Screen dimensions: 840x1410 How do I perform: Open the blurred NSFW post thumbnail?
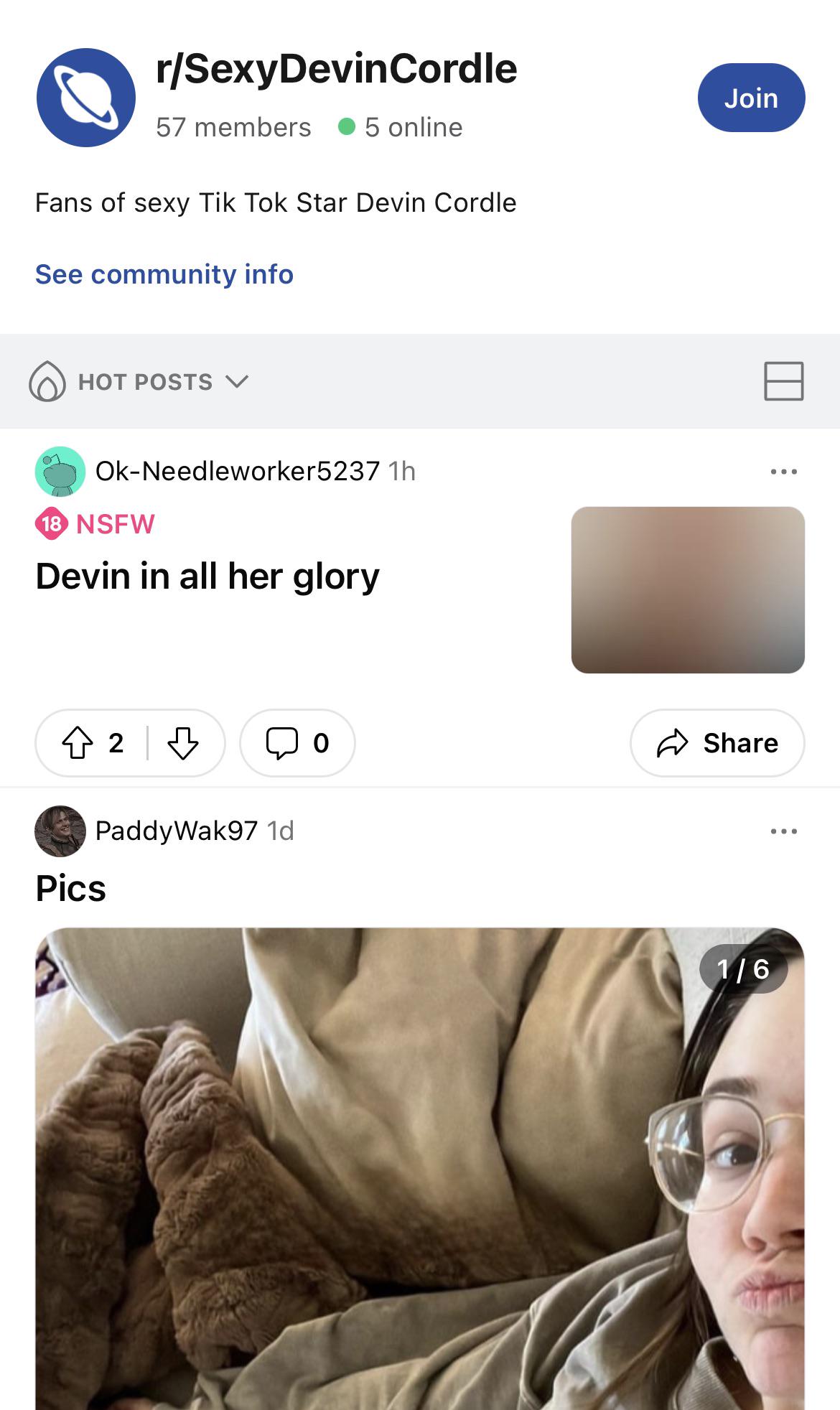688,590
